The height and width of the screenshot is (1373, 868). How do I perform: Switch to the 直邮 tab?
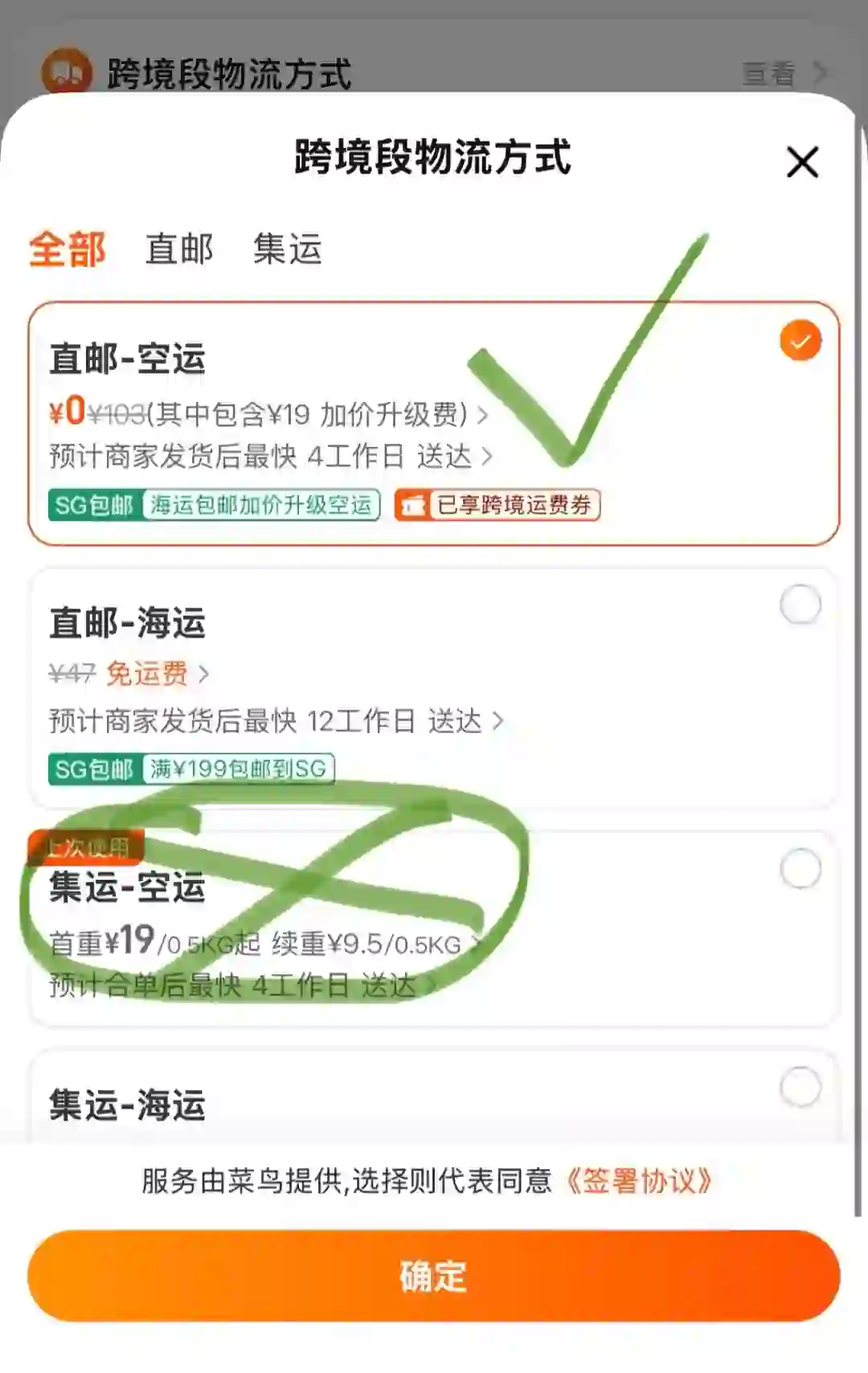(179, 249)
